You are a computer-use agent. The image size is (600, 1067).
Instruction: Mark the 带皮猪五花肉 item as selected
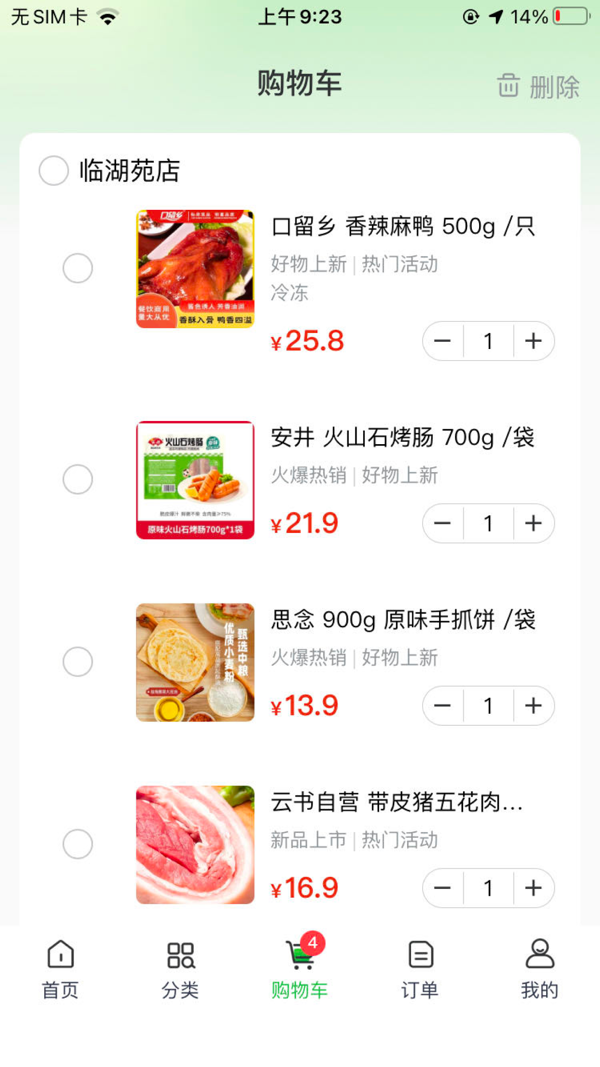[78, 845]
